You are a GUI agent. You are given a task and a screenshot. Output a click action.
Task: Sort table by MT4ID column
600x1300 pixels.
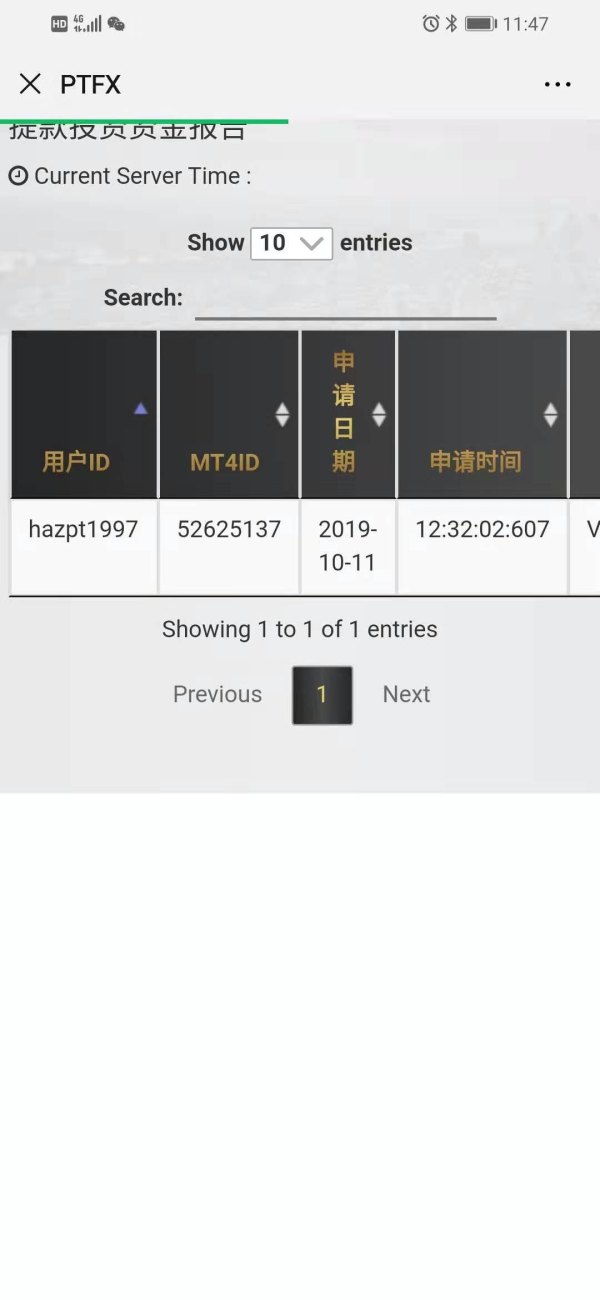tap(229, 414)
